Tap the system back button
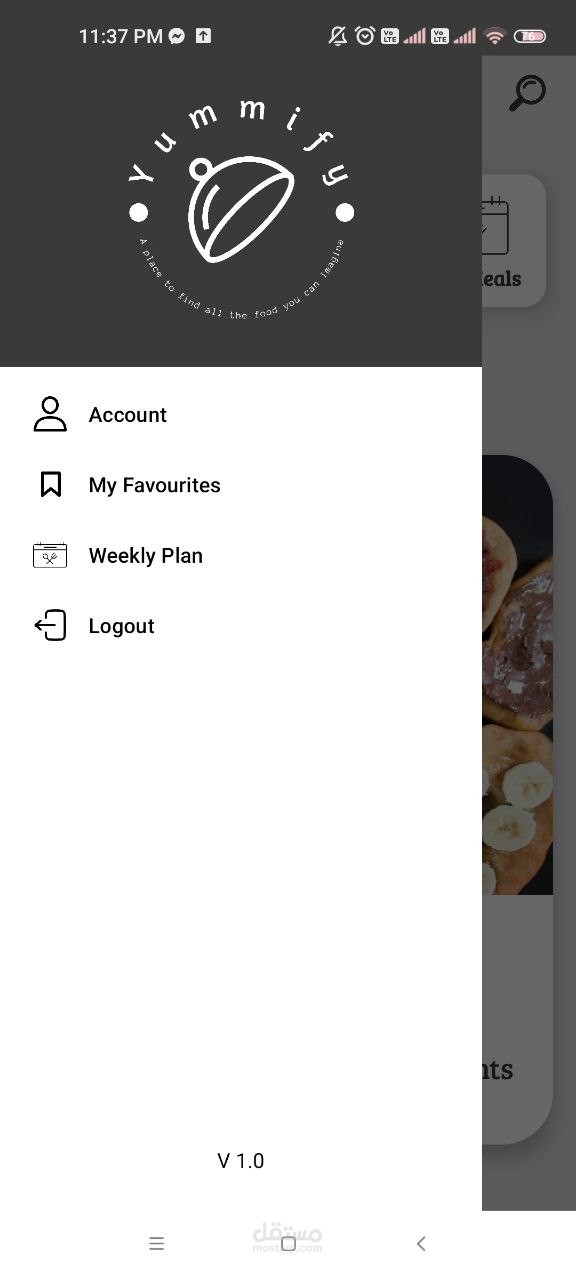This screenshot has width=576, height=1280. pyautogui.click(x=421, y=1243)
